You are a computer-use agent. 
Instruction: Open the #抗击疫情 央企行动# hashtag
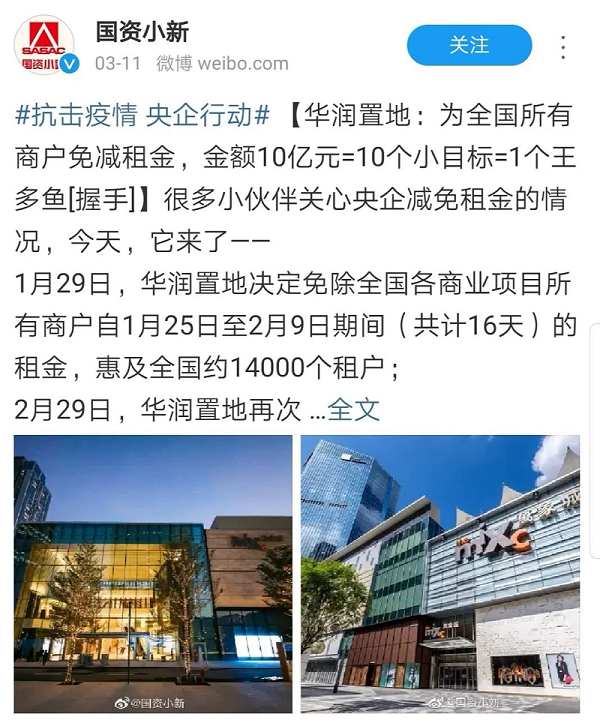(144, 115)
